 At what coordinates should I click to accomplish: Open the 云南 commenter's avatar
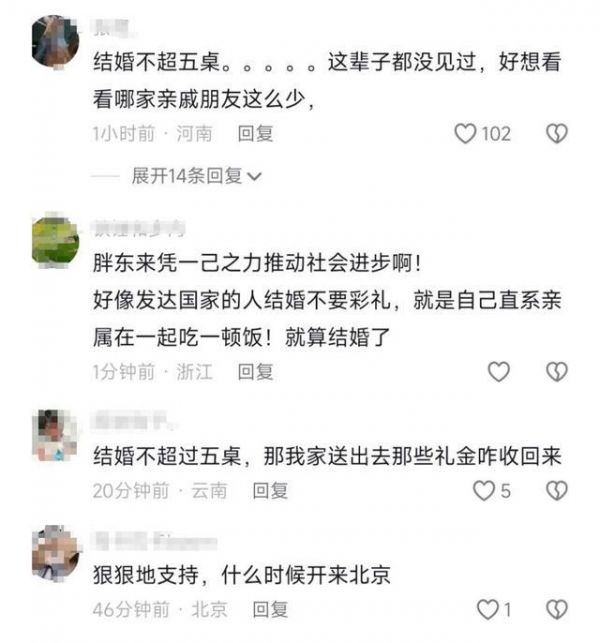(55, 435)
